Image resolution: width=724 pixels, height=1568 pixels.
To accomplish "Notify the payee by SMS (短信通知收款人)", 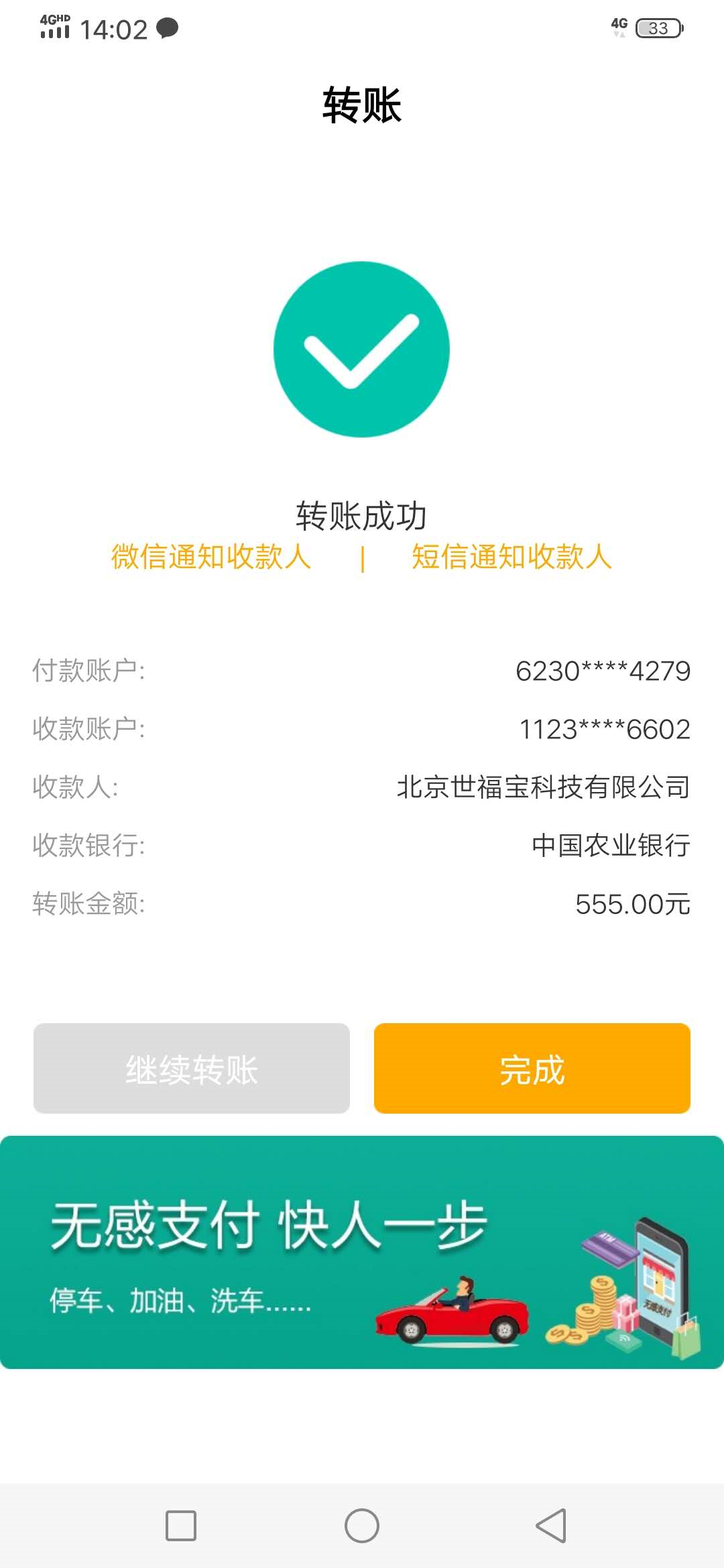I will point(511,557).
